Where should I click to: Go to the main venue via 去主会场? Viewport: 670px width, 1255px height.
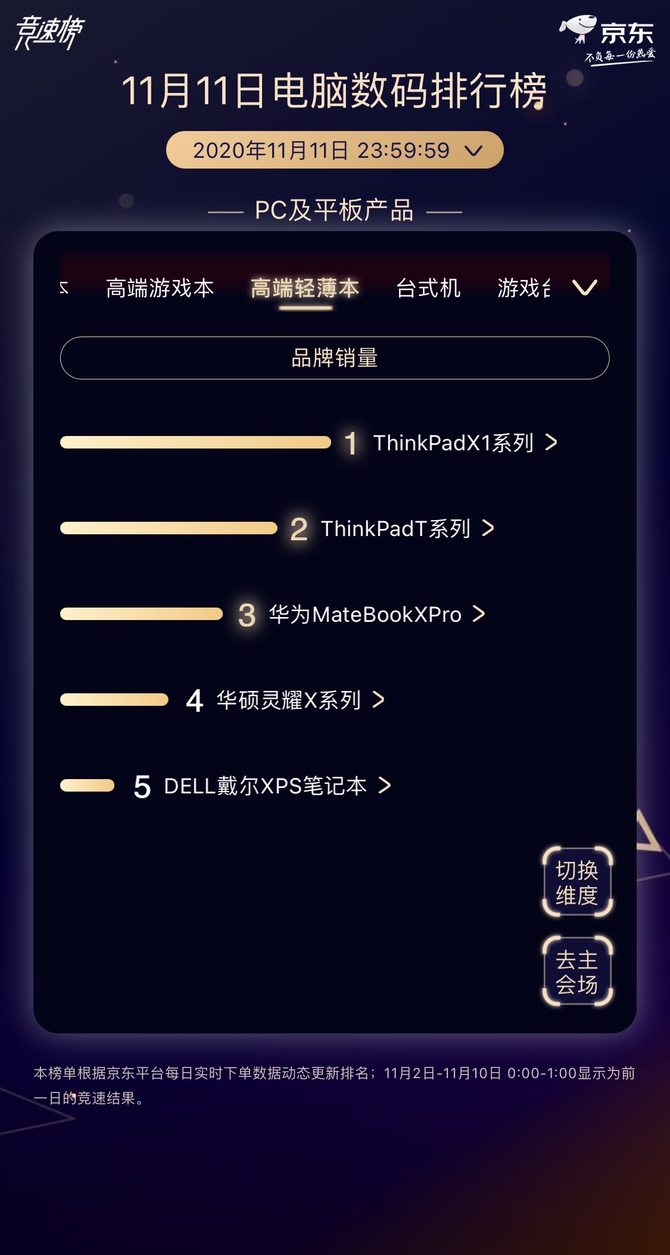577,971
